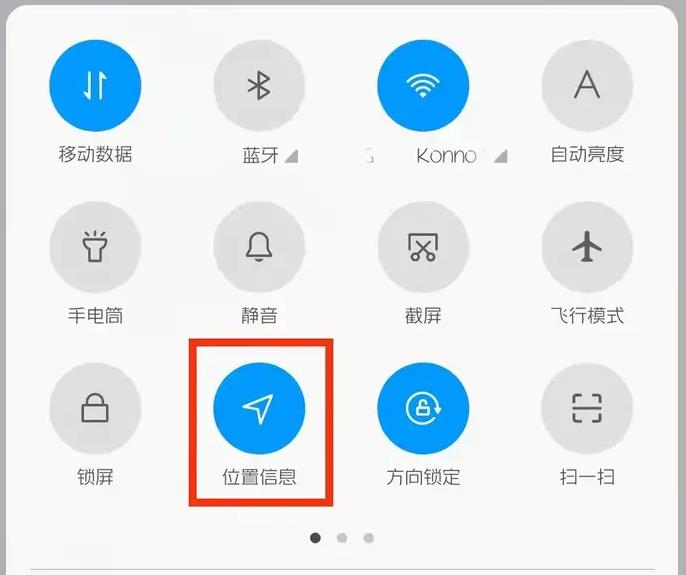Disable orientation lock (方向锁定)
Viewport: 686px width, 575px height.
[423, 408]
